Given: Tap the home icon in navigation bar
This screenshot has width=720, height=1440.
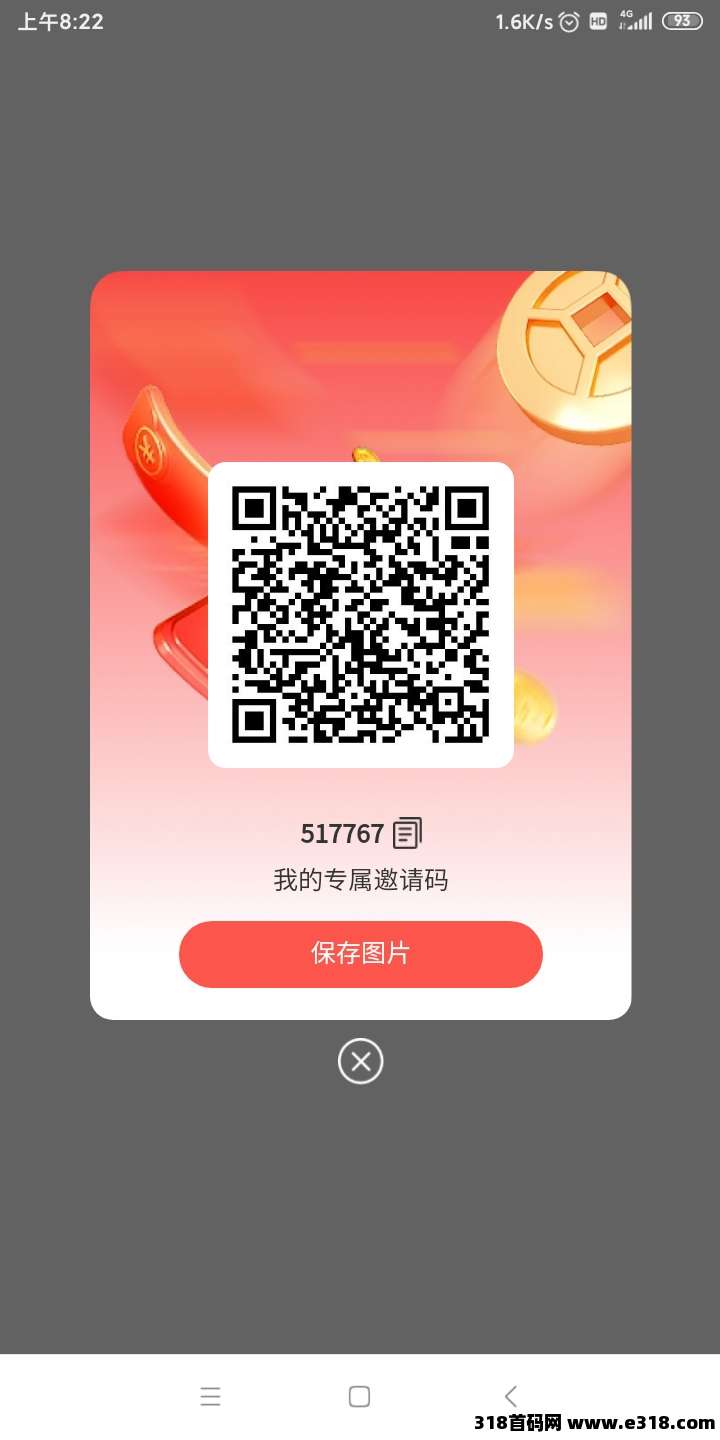Looking at the screenshot, I should click(360, 1396).
